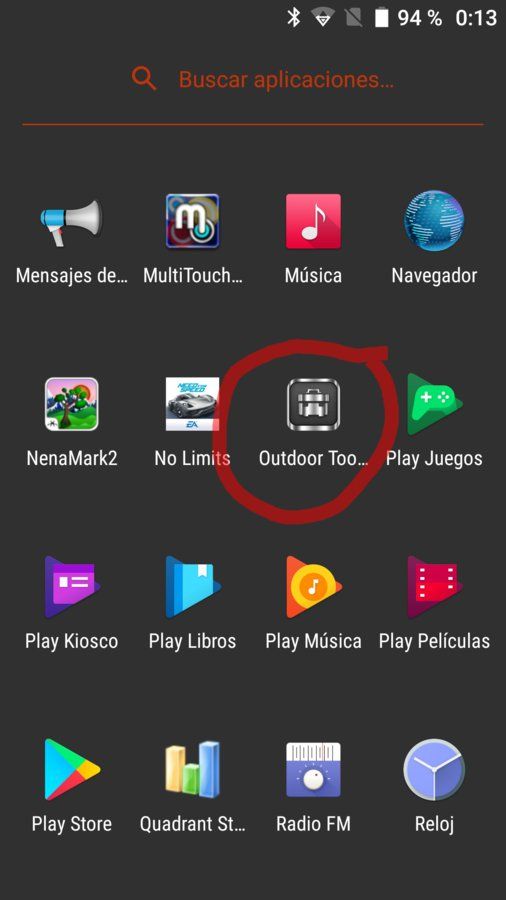
Task: Tap the Buscar aplicaciones search field
Action: click(252, 79)
